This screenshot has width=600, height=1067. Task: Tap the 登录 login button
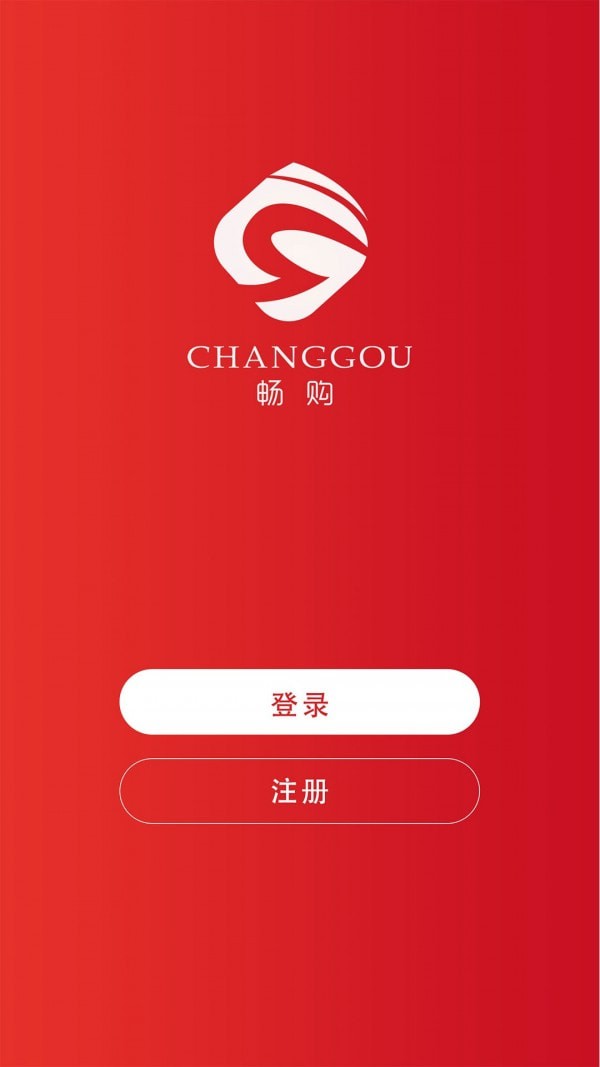tap(299, 702)
